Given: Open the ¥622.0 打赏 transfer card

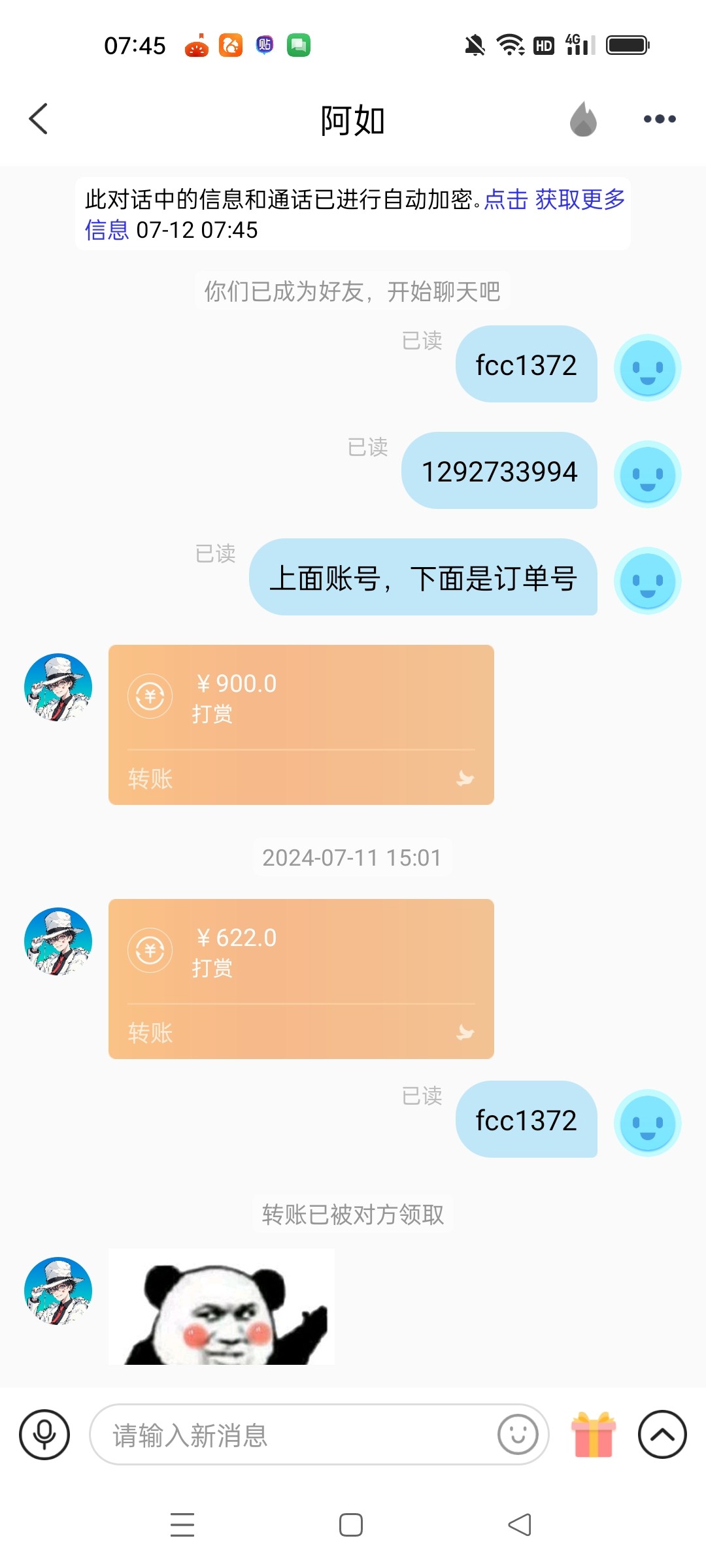Looking at the screenshot, I should tap(301, 978).
